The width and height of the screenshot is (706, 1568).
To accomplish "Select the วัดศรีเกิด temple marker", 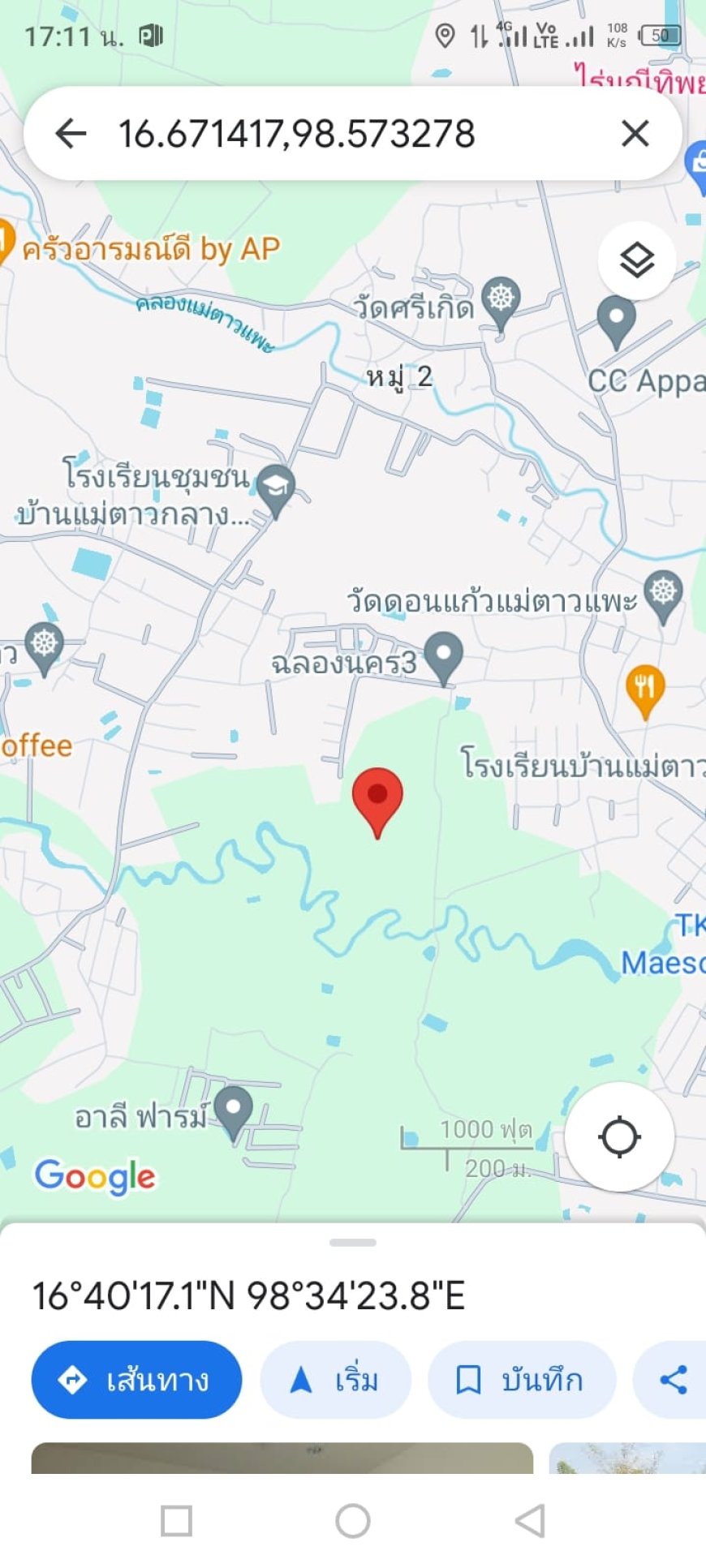I will (x=501, y=301).
